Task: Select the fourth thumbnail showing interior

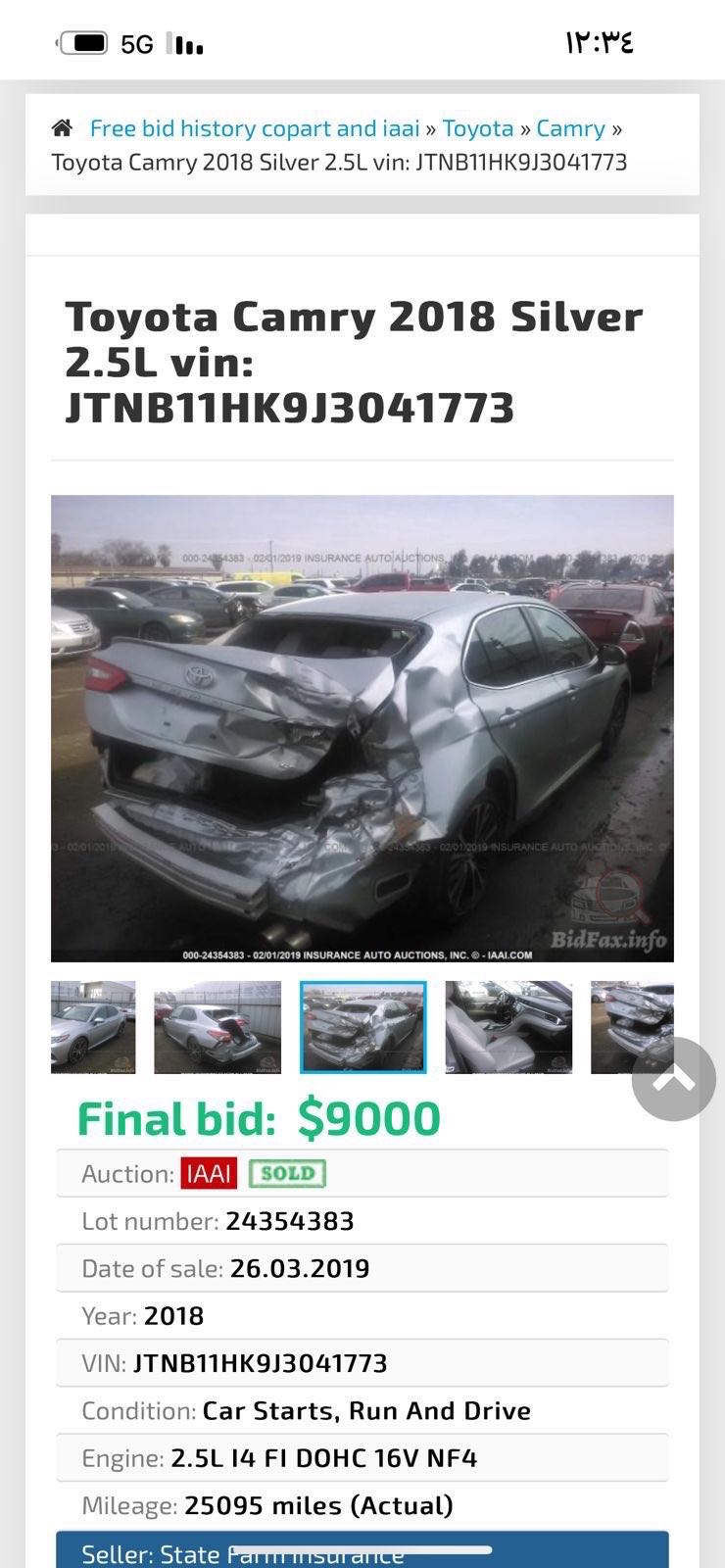Action: click(508, 1027)
